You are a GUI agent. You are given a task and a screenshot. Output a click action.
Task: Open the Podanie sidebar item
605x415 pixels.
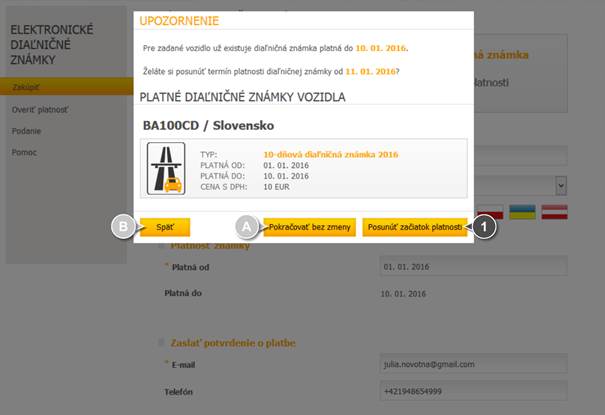[x=27, y=131]
